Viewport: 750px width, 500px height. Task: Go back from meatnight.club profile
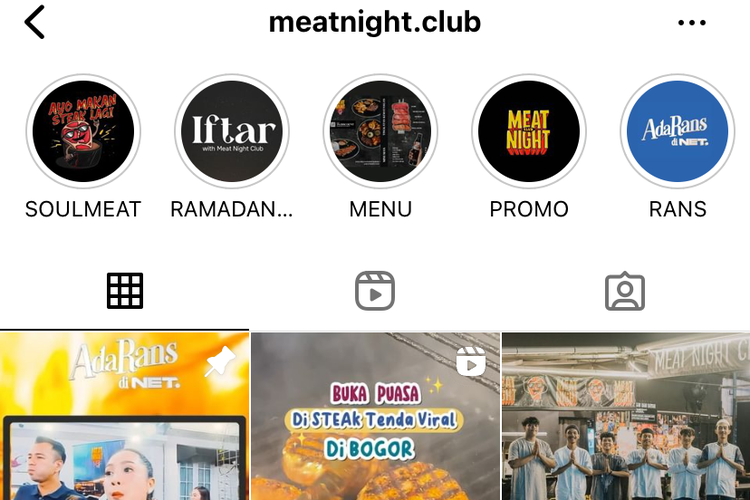(35, 22)
